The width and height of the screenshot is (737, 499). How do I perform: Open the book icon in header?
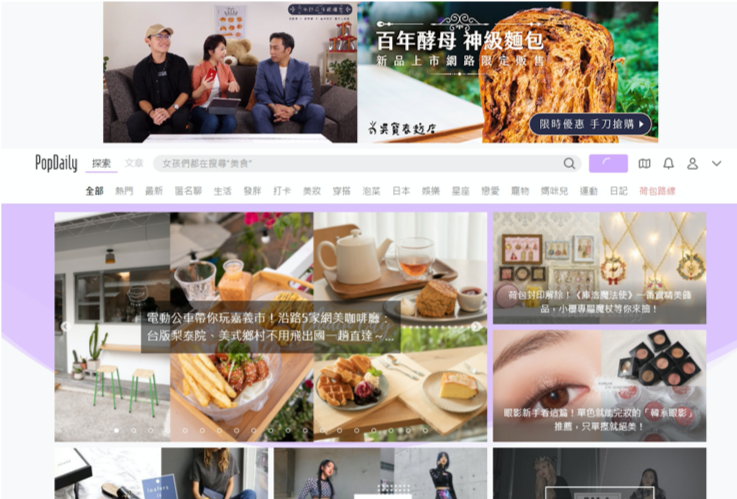point(644,163)
